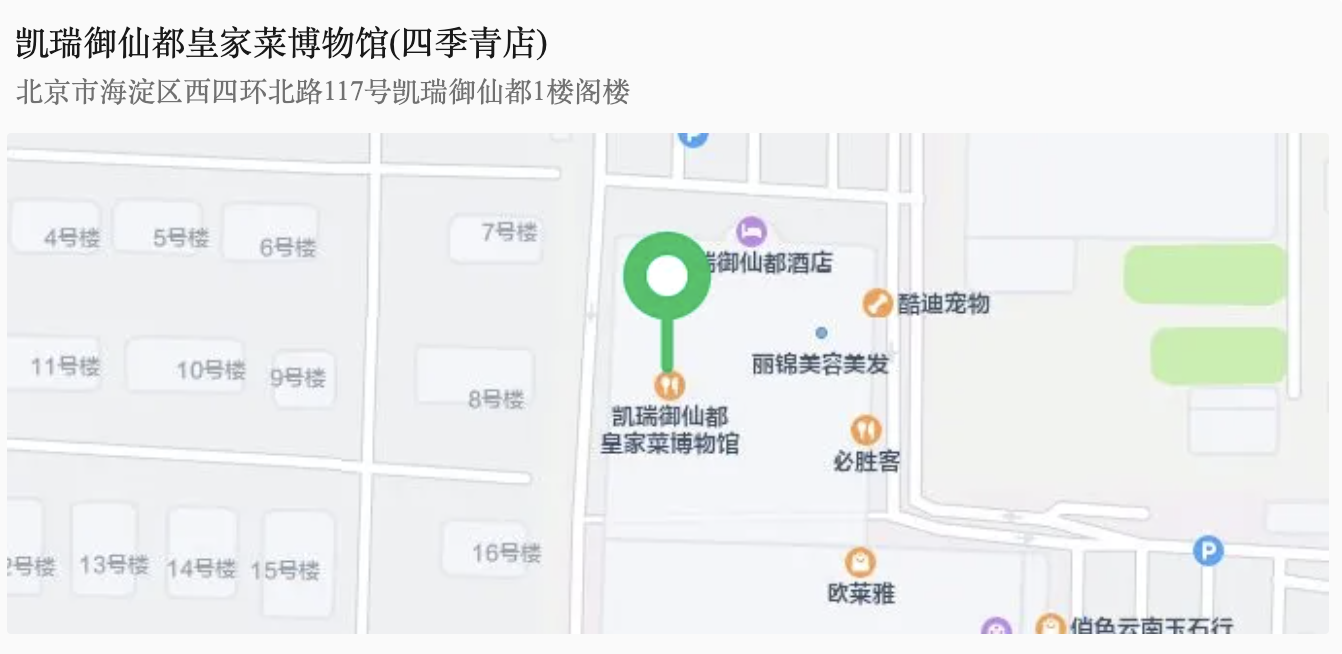Open the map preview of 凯瑞御仙都皇家菜博物馆
Screen dimensions: 1342x654
coord(668,383)
